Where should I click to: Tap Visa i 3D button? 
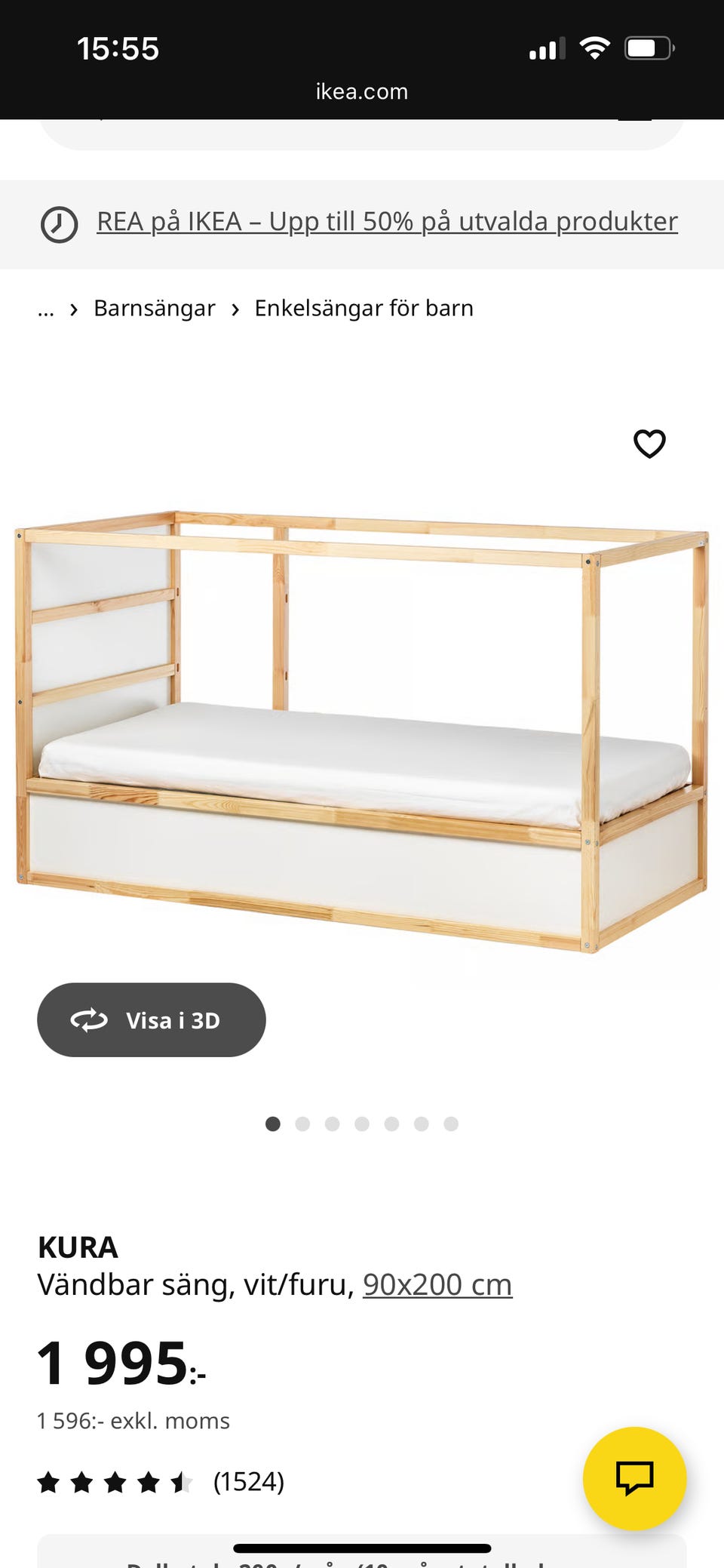(152, 1020)
